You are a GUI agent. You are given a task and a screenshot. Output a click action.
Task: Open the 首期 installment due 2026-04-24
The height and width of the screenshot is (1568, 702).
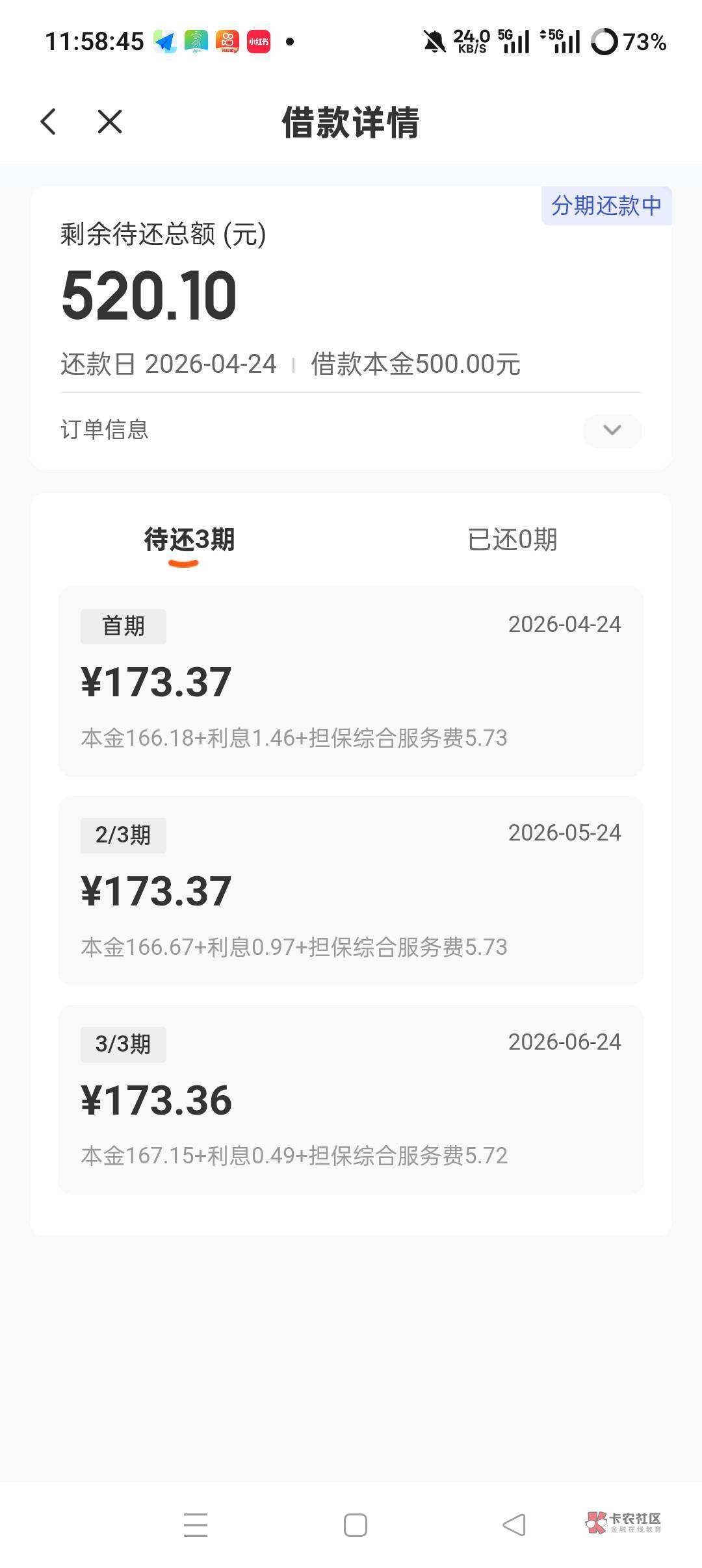tap(351, 681)
